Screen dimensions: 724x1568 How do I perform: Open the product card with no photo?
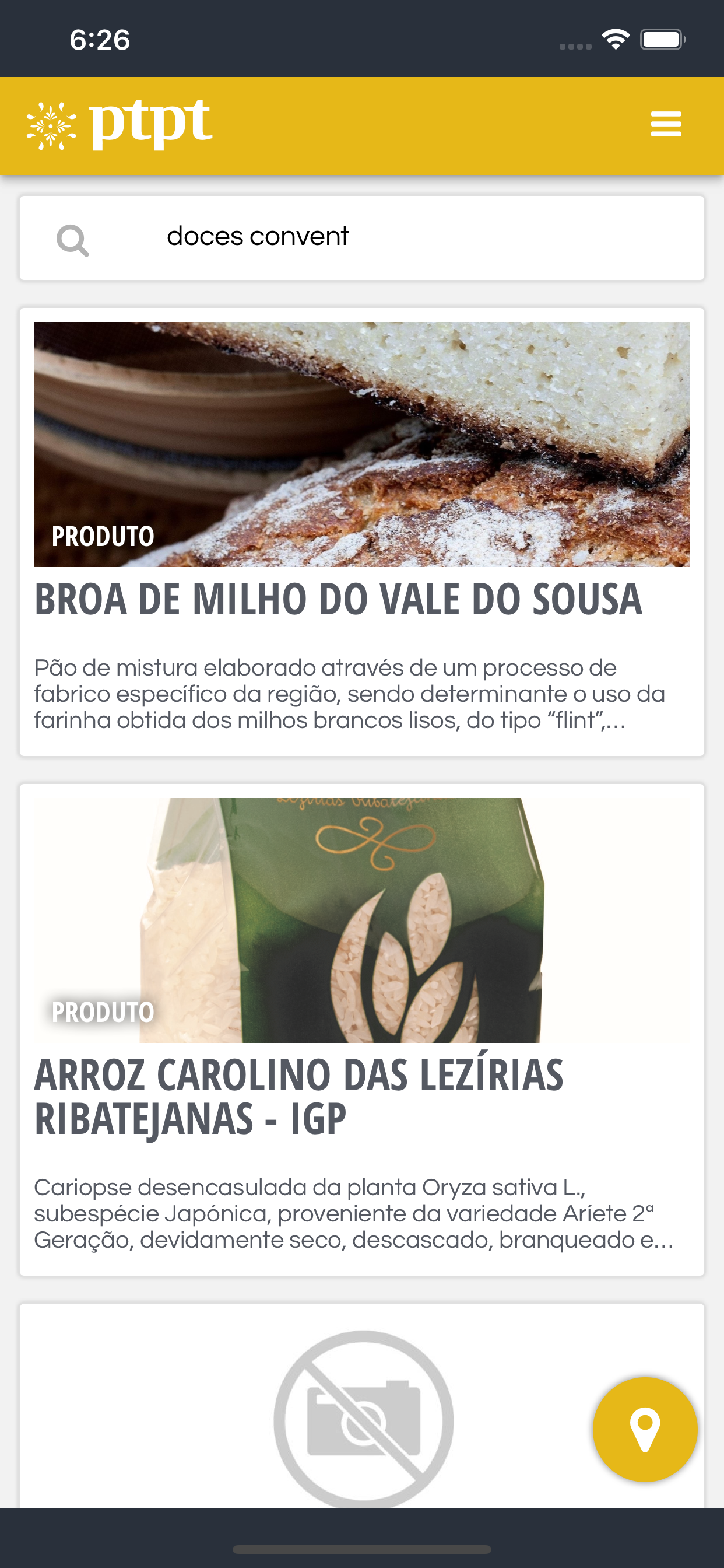click(362, 1406)
